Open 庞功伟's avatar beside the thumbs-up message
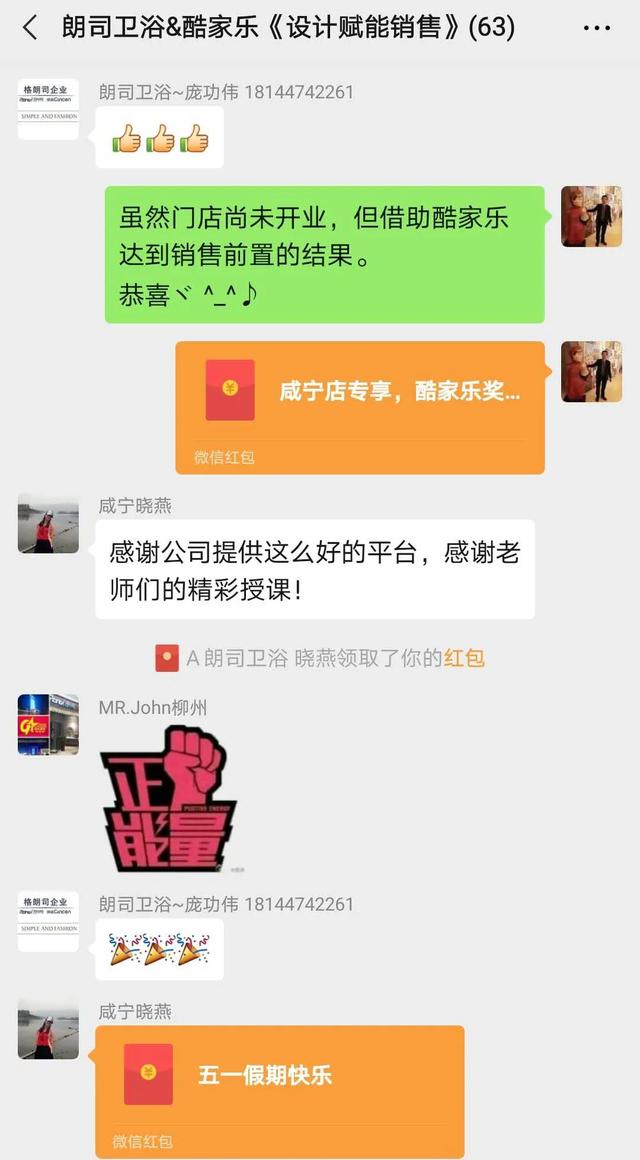This screenshot has height=1160, width=640. click(48, 109)
